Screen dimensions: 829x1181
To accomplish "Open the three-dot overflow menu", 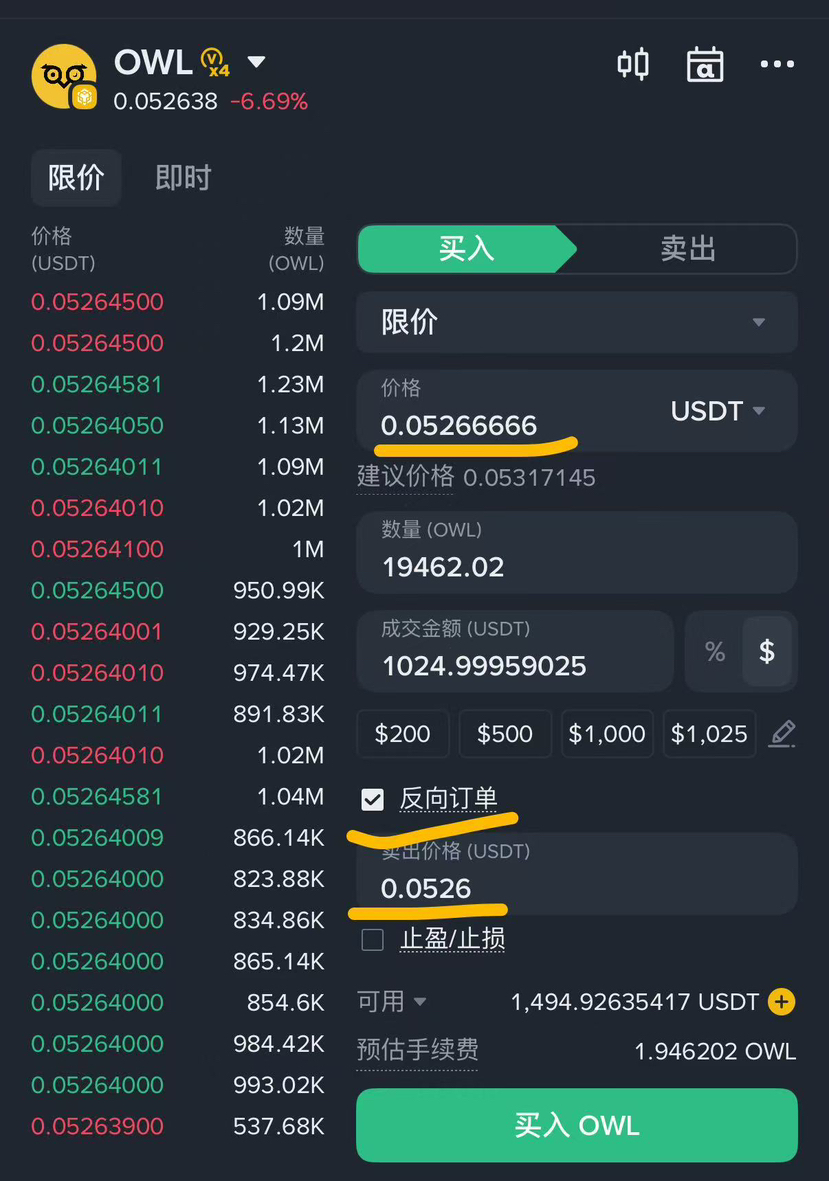I will coord(777,65).
